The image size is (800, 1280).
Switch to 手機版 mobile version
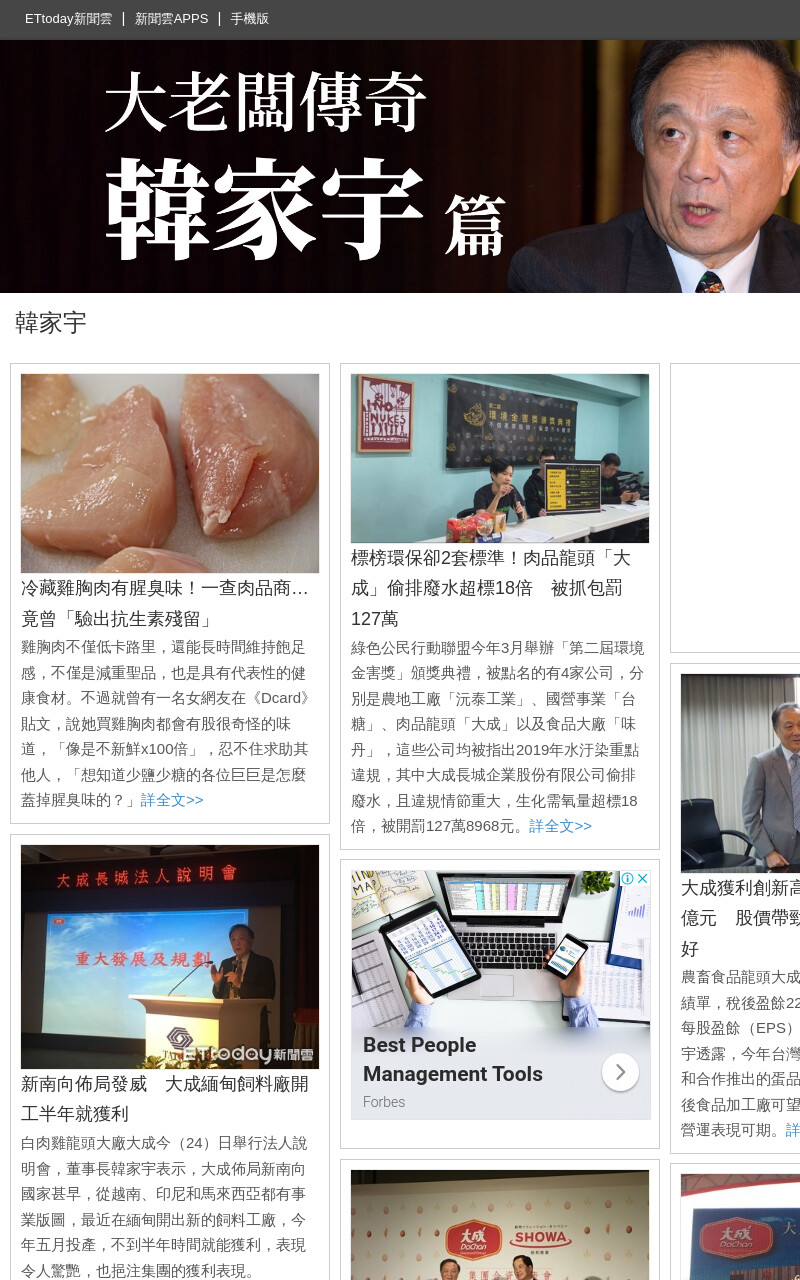tap(249, 19)
